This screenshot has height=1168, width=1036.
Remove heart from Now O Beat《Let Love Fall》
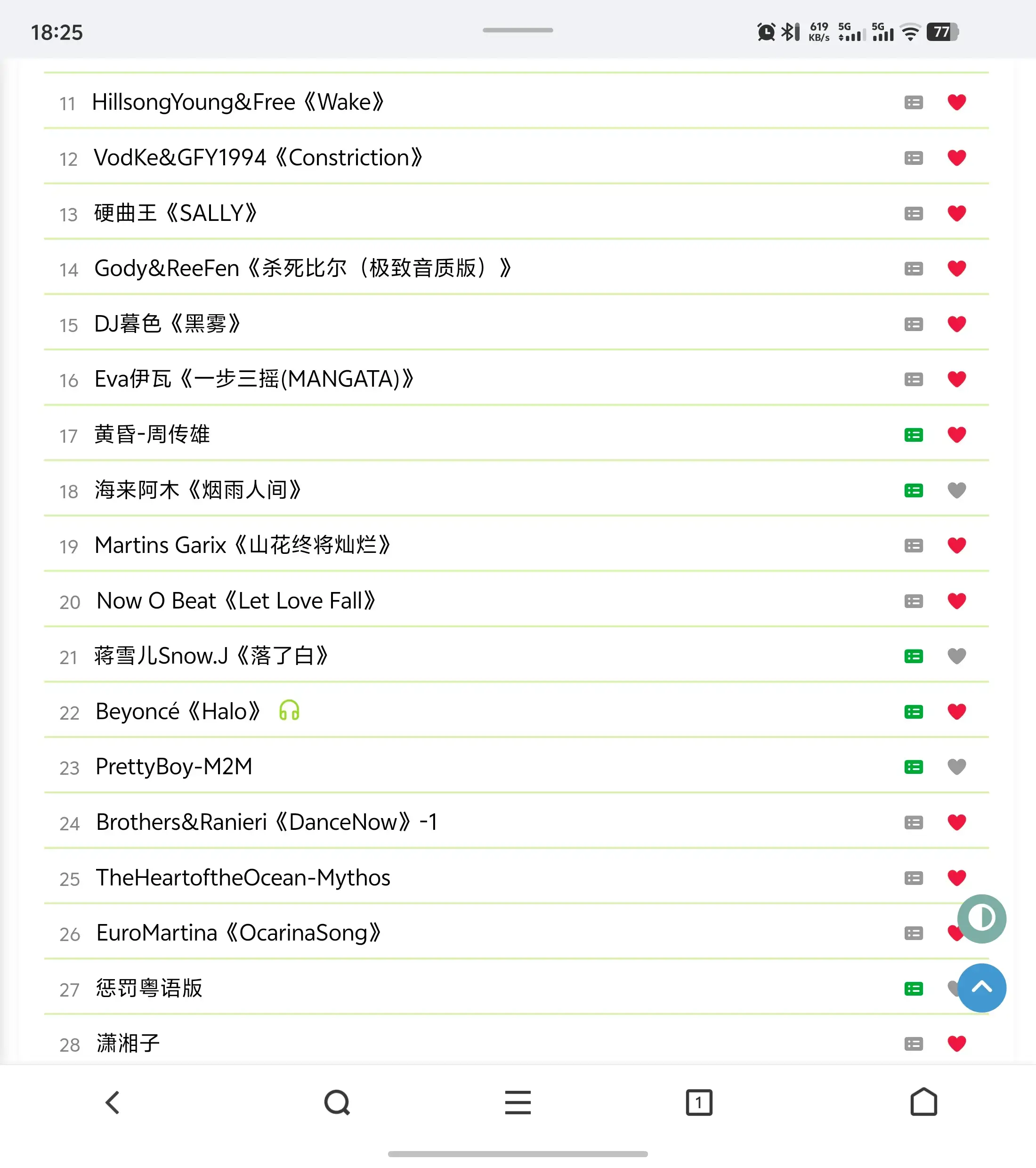(956, 600)
